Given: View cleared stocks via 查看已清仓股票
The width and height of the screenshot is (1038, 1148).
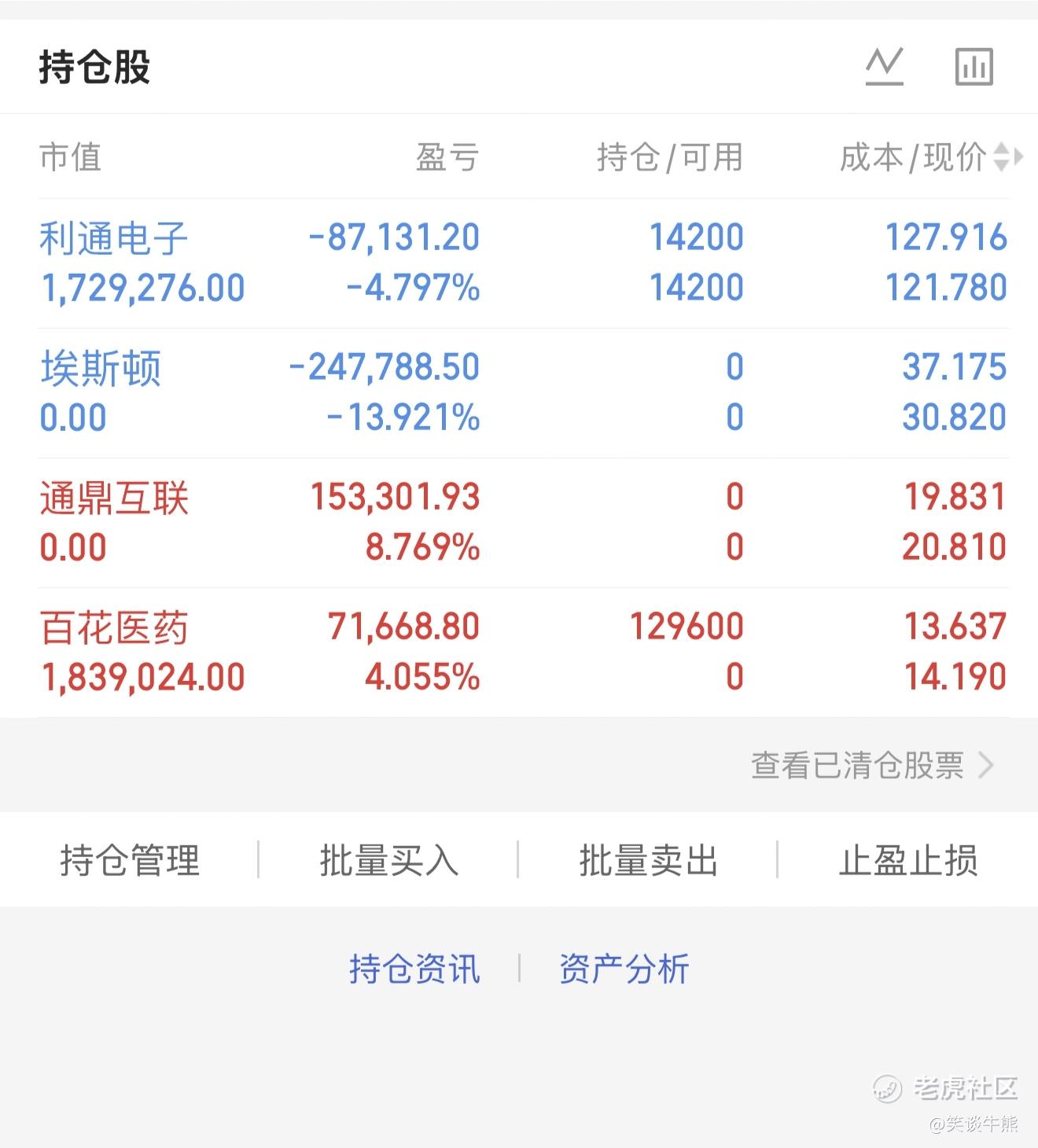Looking at the screenshot, I should 873,765.
